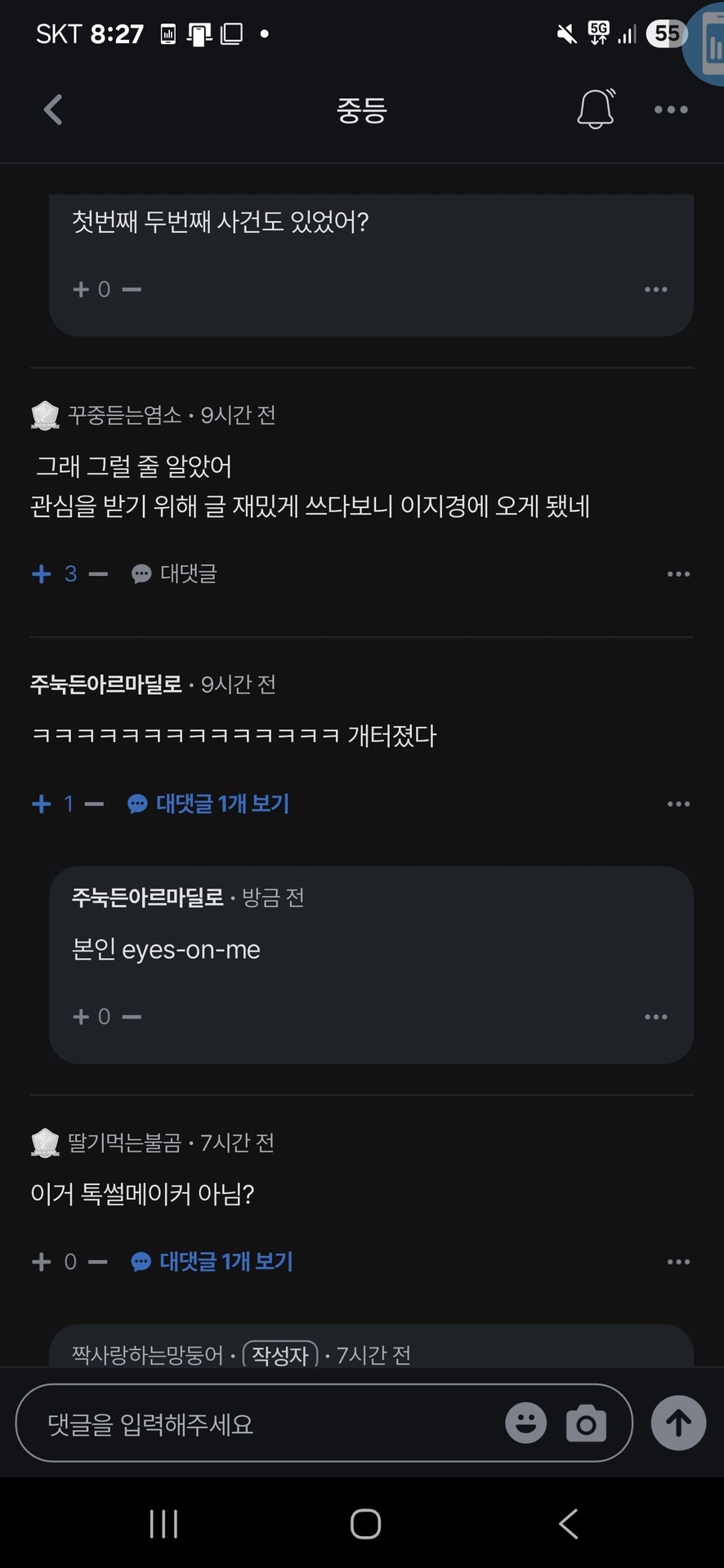This screenshot has height=1568, width=724.
Task: Open options menu on the 'eyes-on-me' reply
Action: tap(656, 1016)
